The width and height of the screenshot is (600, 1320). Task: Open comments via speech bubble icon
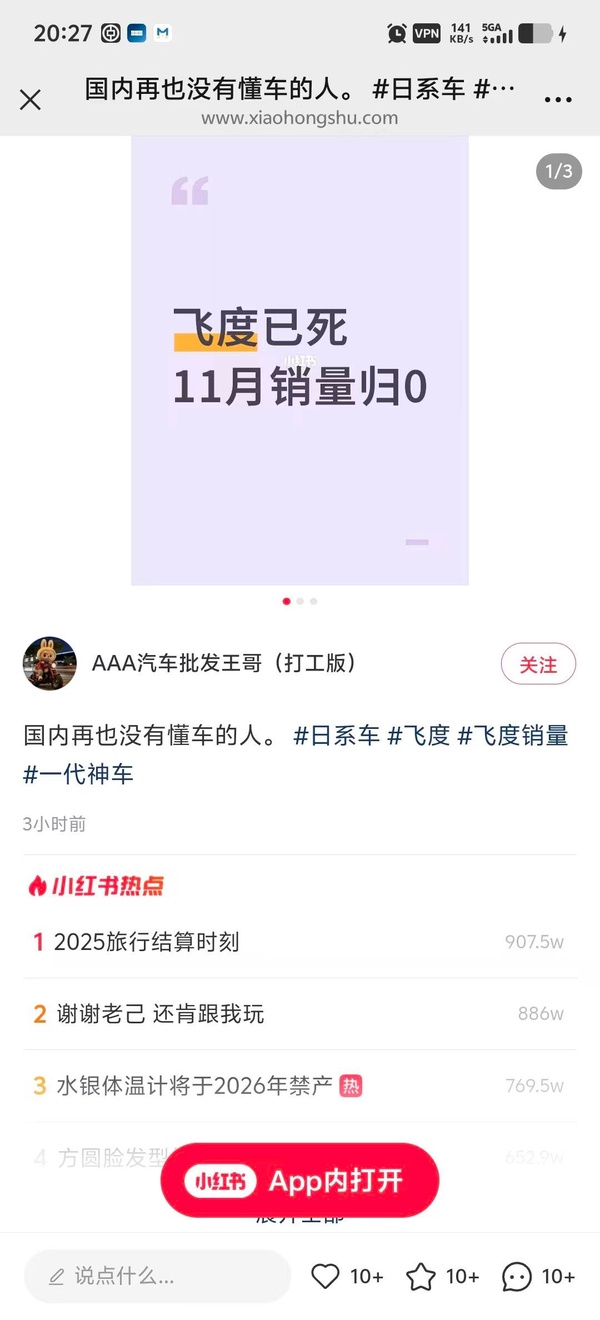pos(517,1276)
